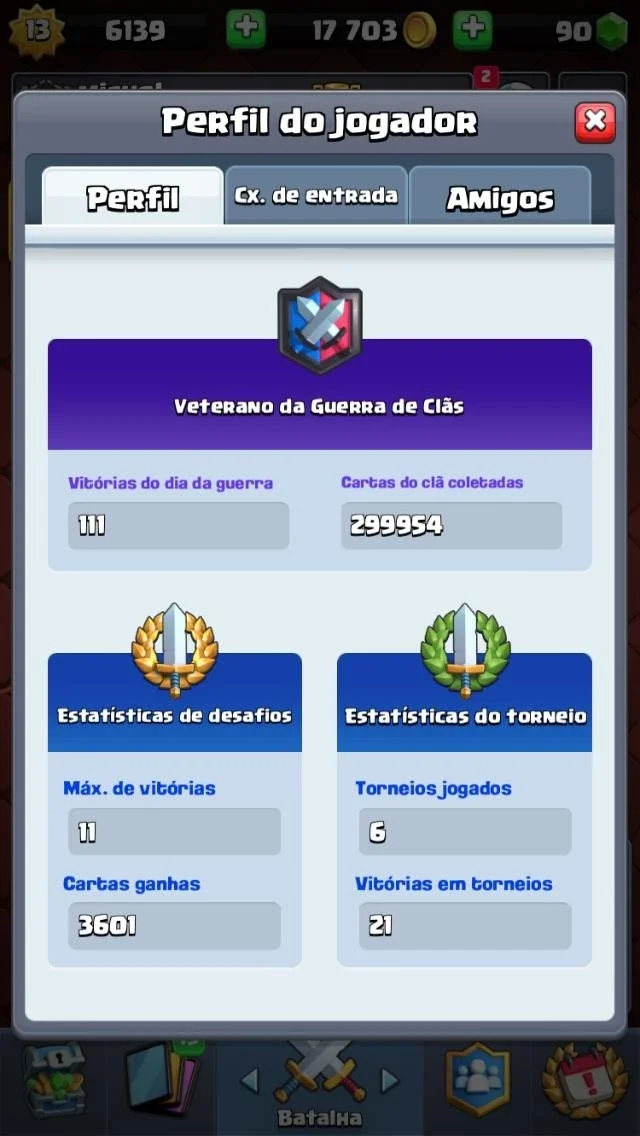Open the Amigos tab

click(500, 196)
